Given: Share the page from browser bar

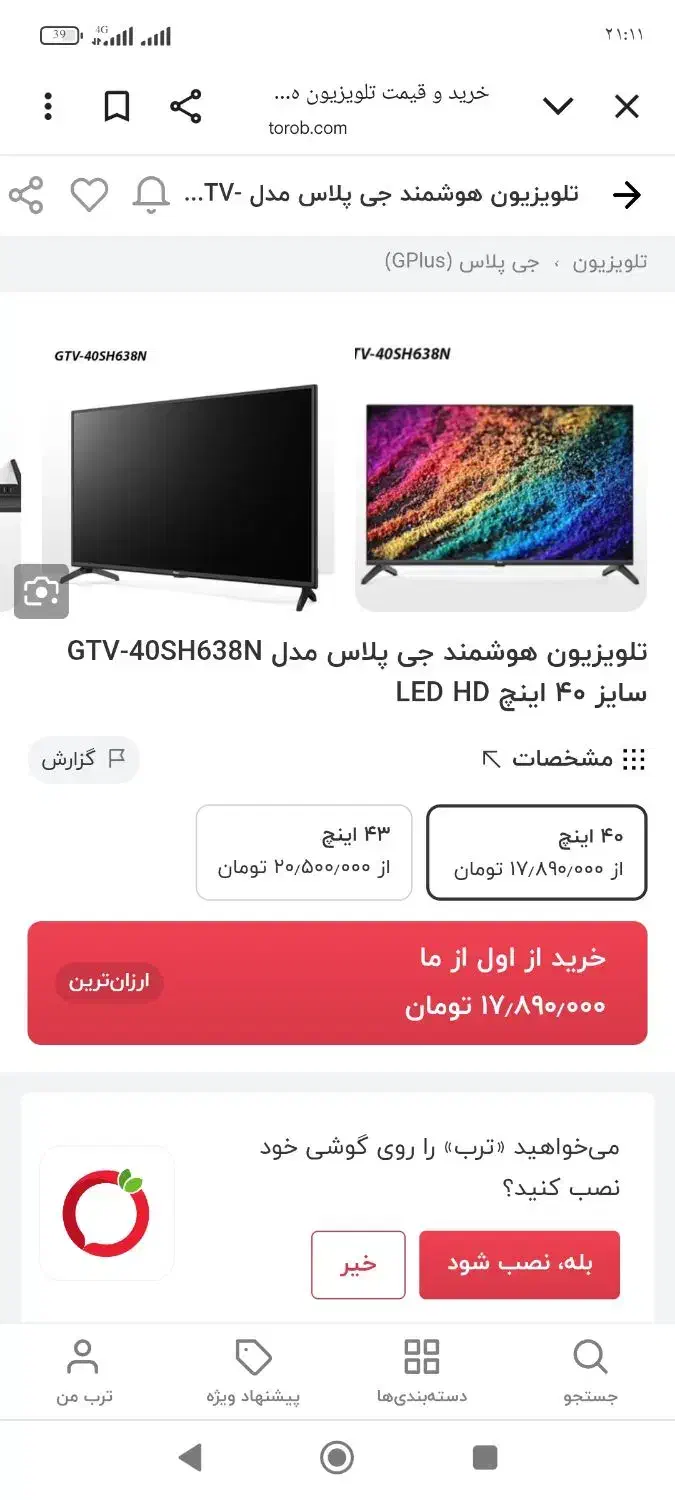Looking at the screenshot, I should tap(185, 107).
